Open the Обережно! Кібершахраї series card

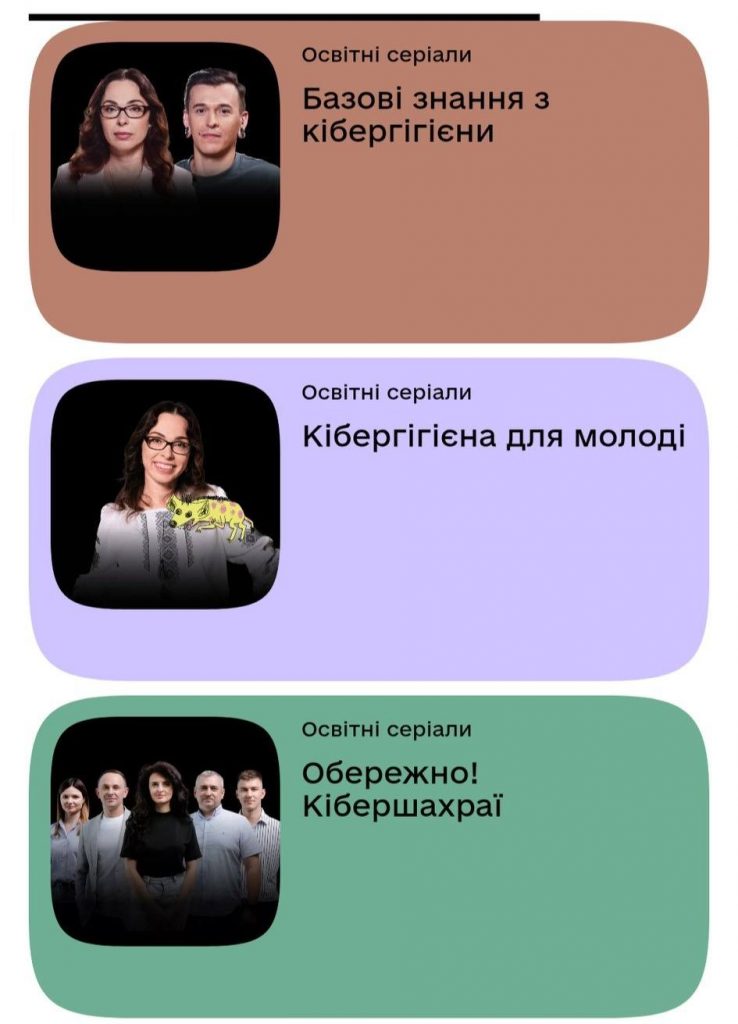pos(402,788)
